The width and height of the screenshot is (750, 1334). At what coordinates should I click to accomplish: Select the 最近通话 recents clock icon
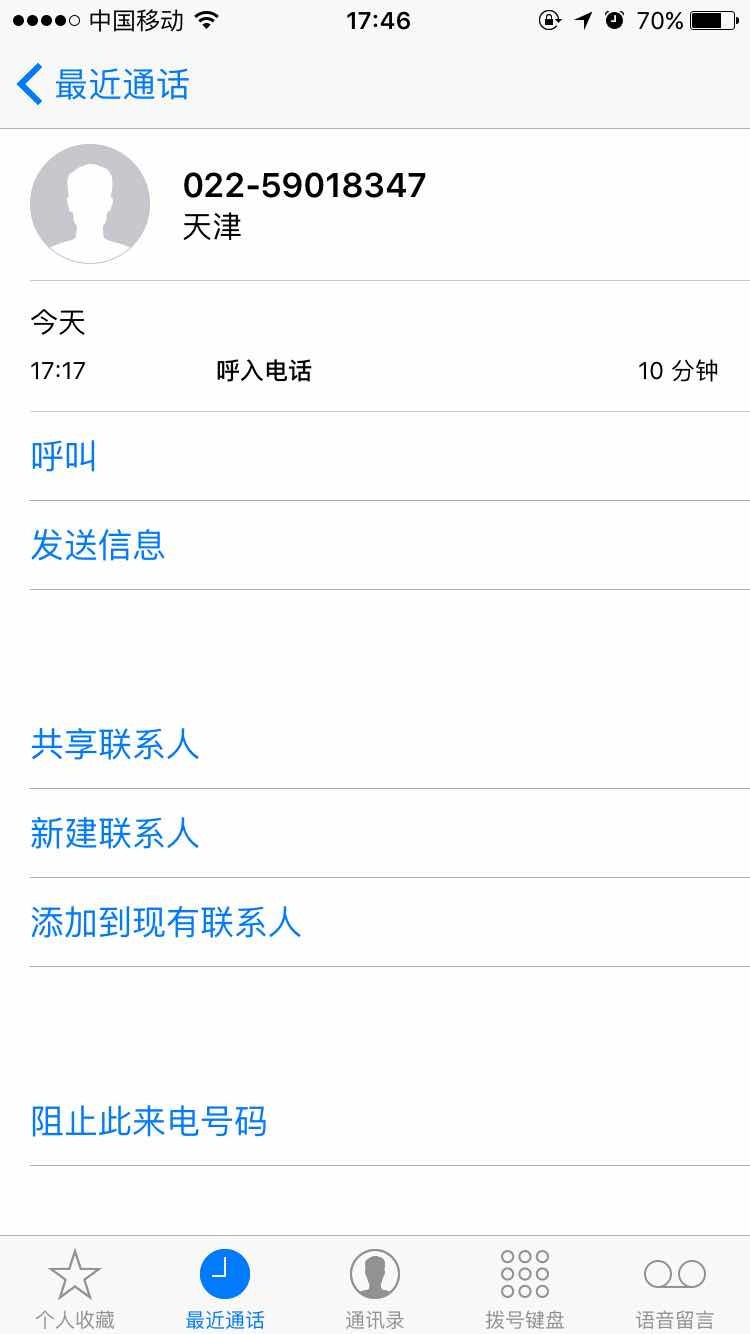tap(225, 1272)
